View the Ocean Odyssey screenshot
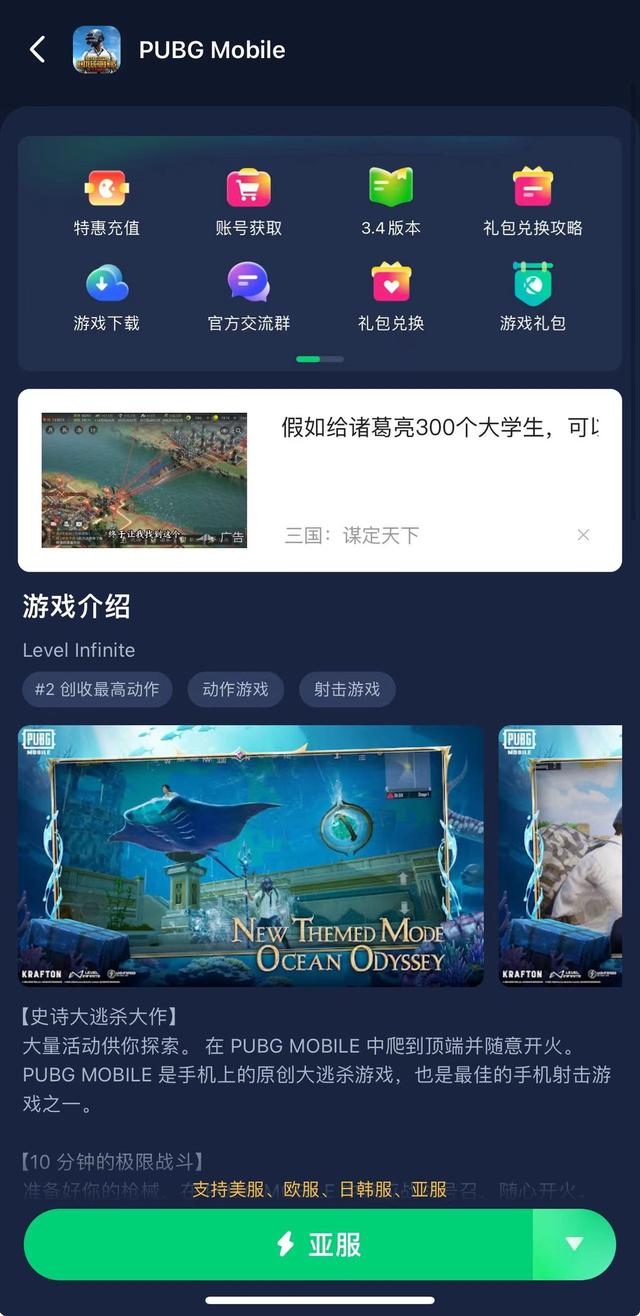The image size is (640, 1316). point(251,856)
